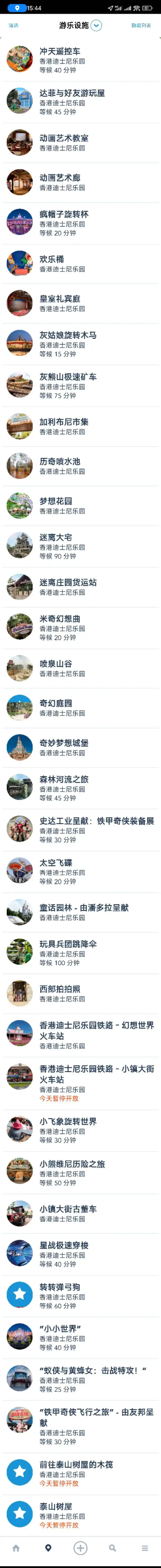Screen dimensions: 161x1568
Task: Open the 筛选 filter option
Action: tap(13, 26)
